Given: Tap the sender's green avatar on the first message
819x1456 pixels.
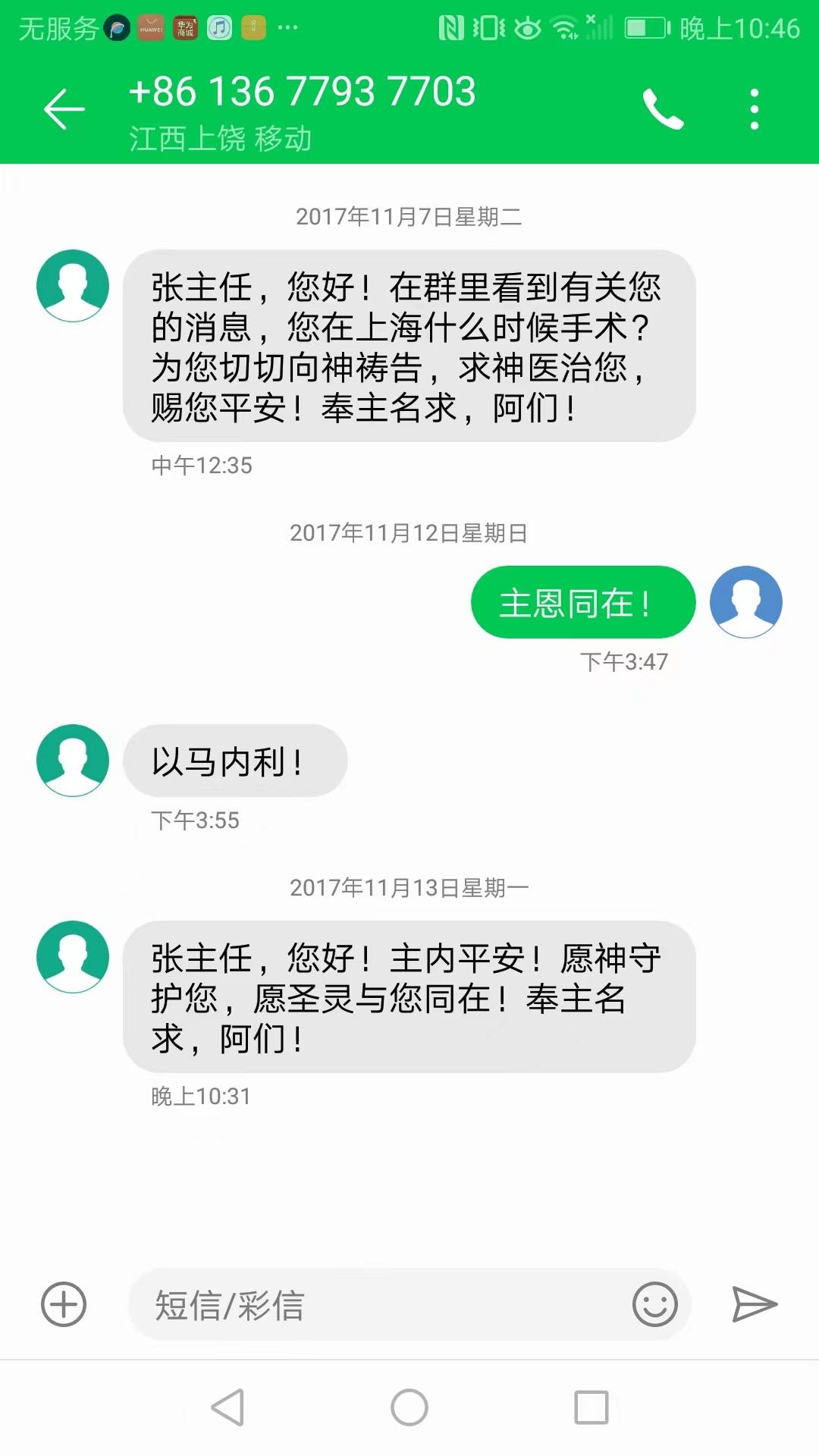Looking at the screenshot, I should [x=72, y=287].
